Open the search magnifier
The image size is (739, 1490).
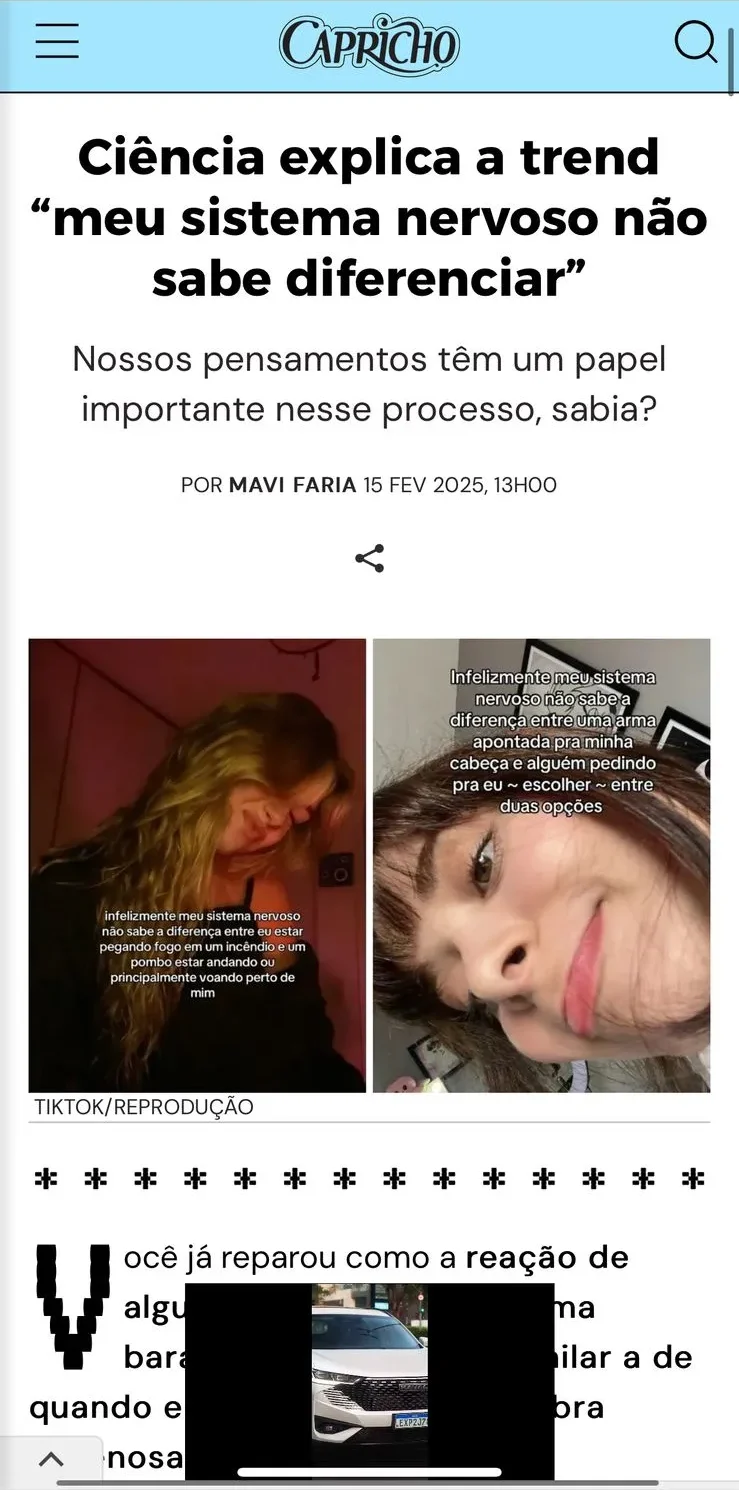tap(695, 43)
